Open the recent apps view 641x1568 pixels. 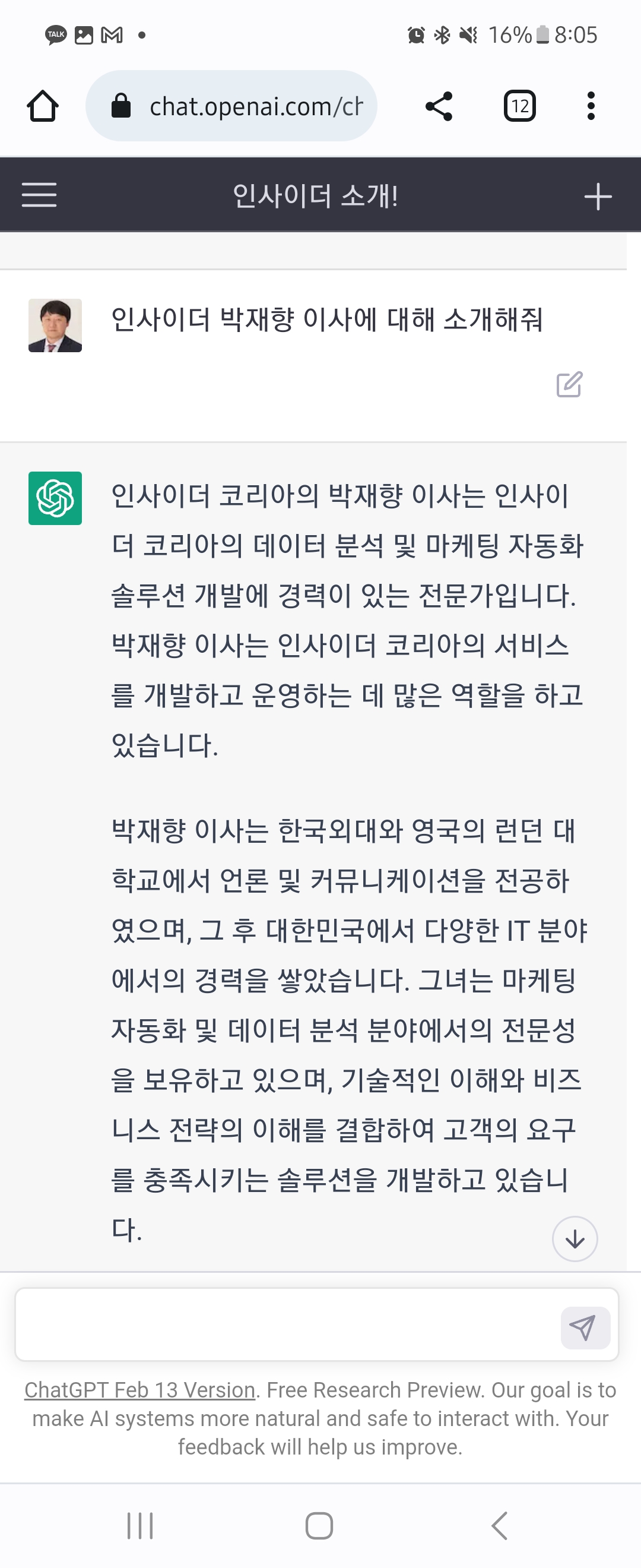pyautogui.click(x=140, y=1525)
